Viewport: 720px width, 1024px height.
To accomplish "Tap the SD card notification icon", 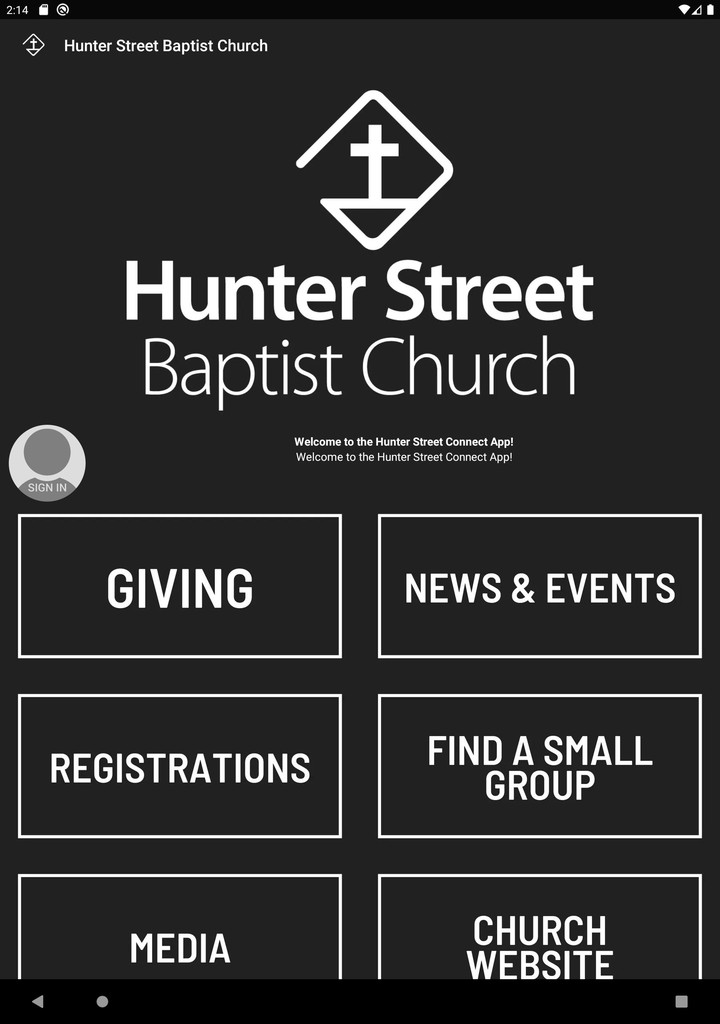I will coord(43,10).
